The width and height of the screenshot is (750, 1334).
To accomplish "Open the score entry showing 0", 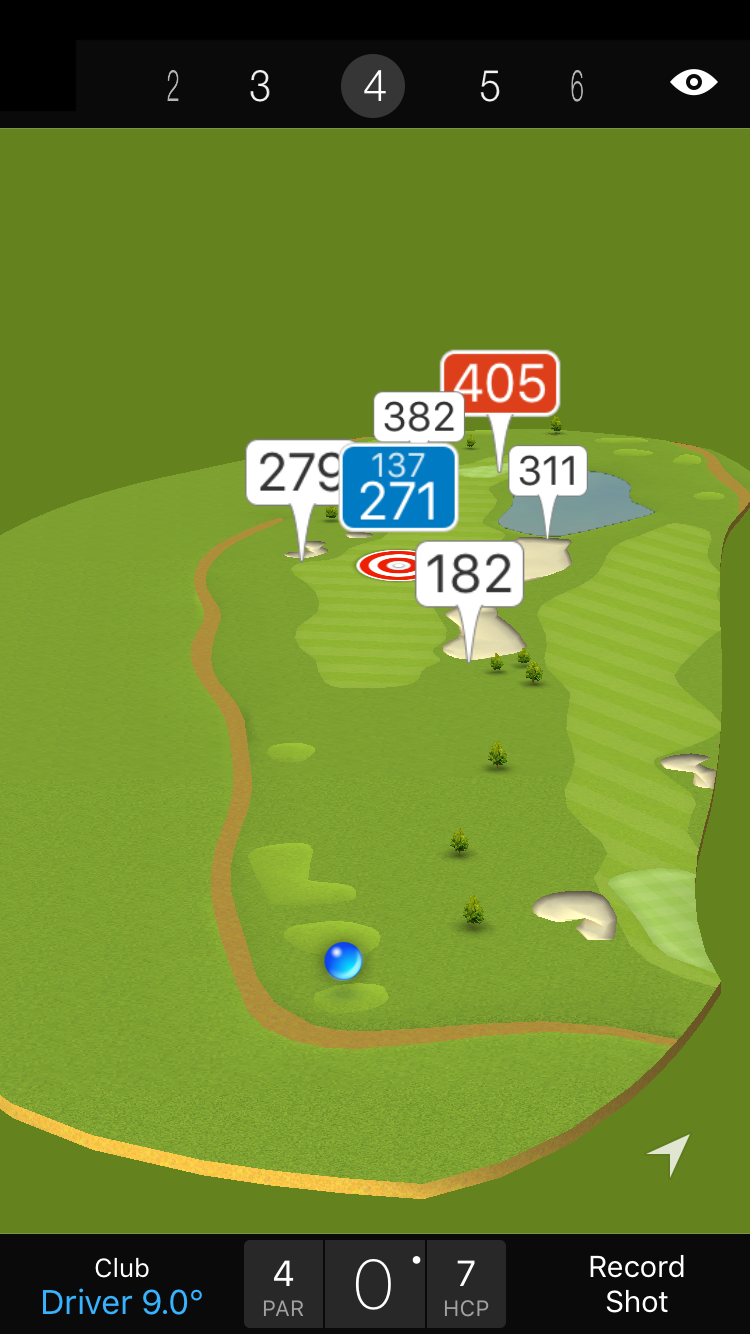I will (x=374, y=1285).
